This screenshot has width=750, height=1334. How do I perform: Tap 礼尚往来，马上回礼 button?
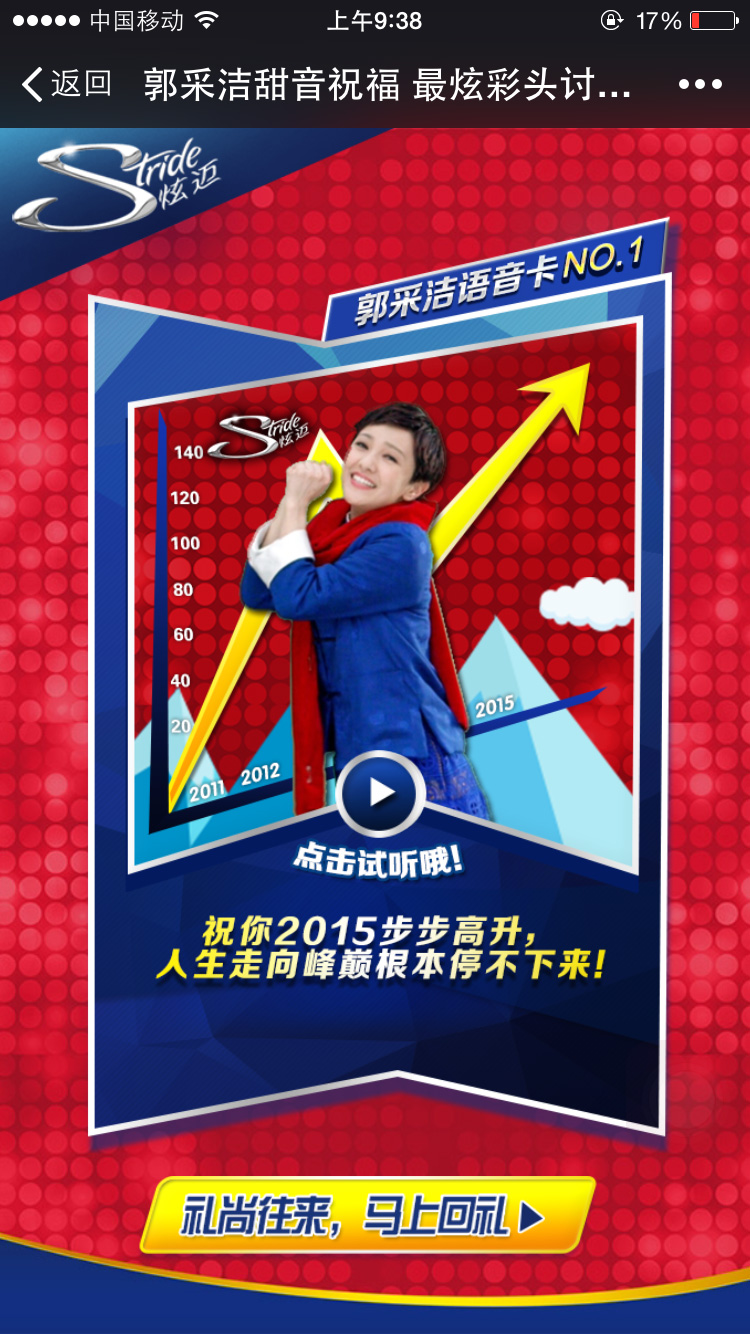[x=367, y=1216]
